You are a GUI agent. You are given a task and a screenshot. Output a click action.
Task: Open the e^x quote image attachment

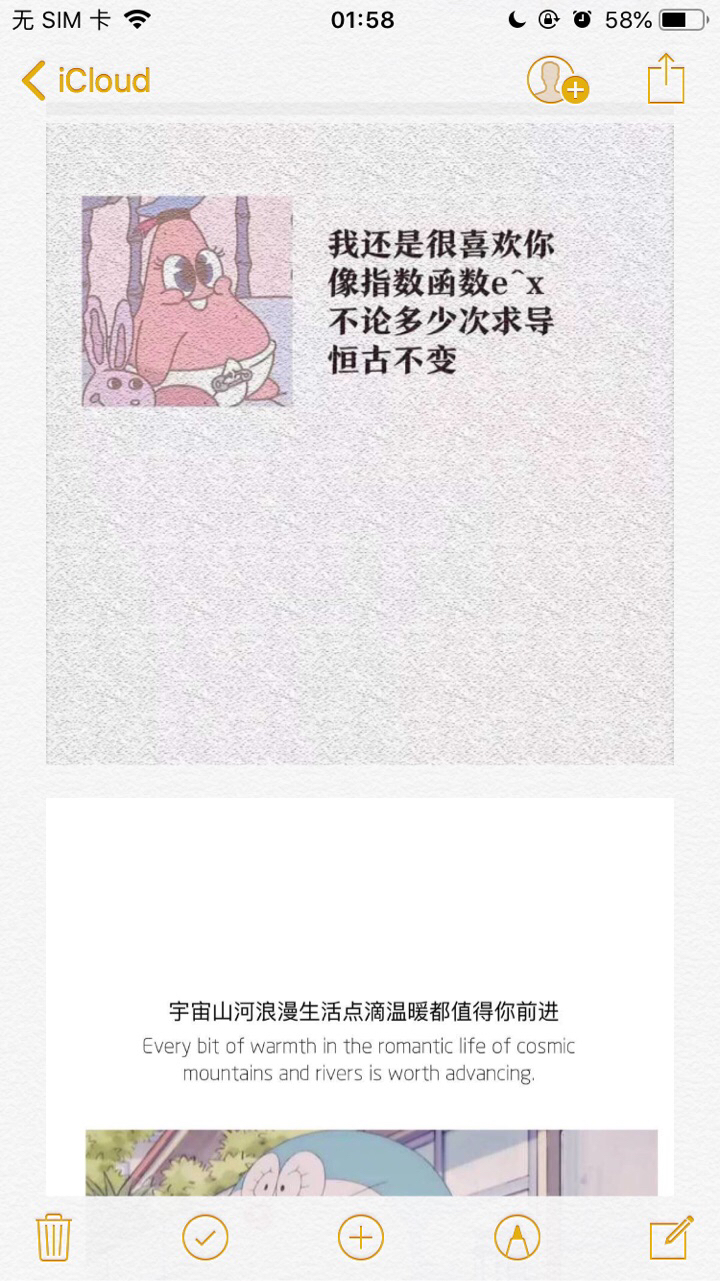[360, 444]
